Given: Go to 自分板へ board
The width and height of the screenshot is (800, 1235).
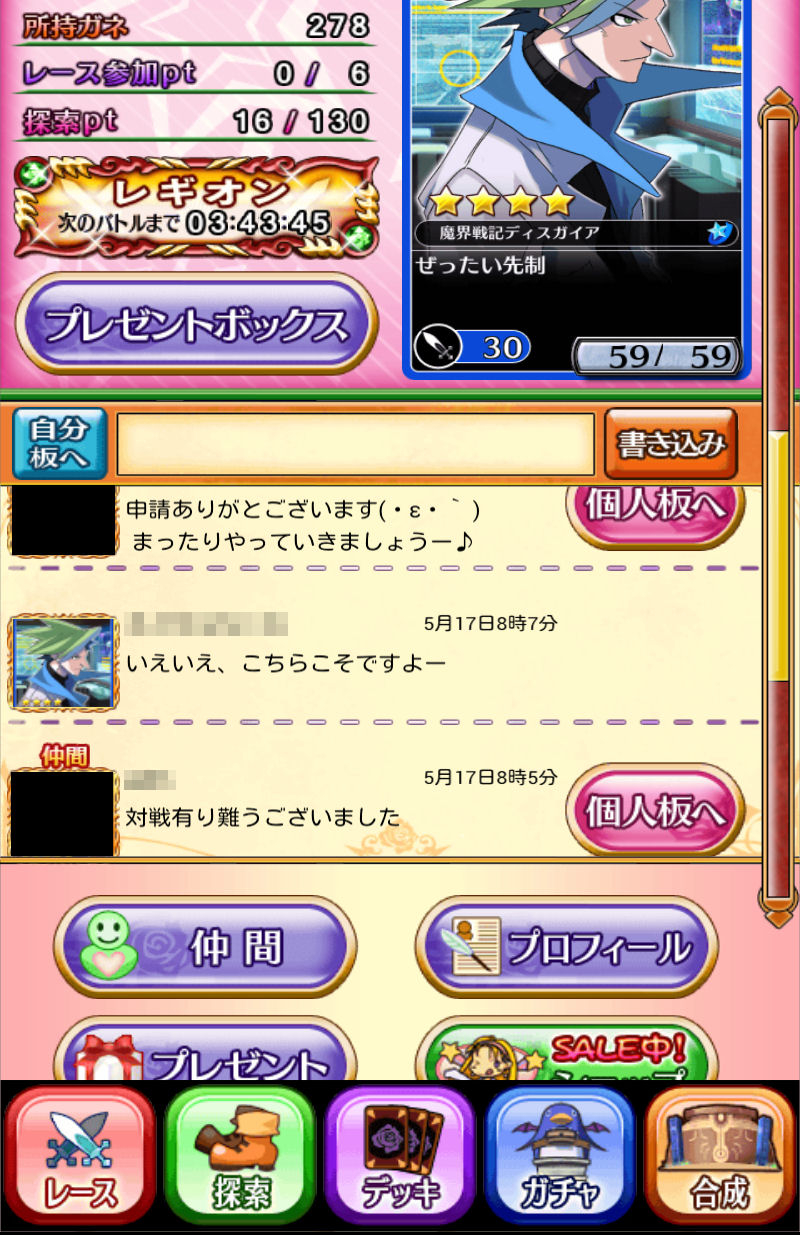Looking at the screenshot, I should pos(59,443).
